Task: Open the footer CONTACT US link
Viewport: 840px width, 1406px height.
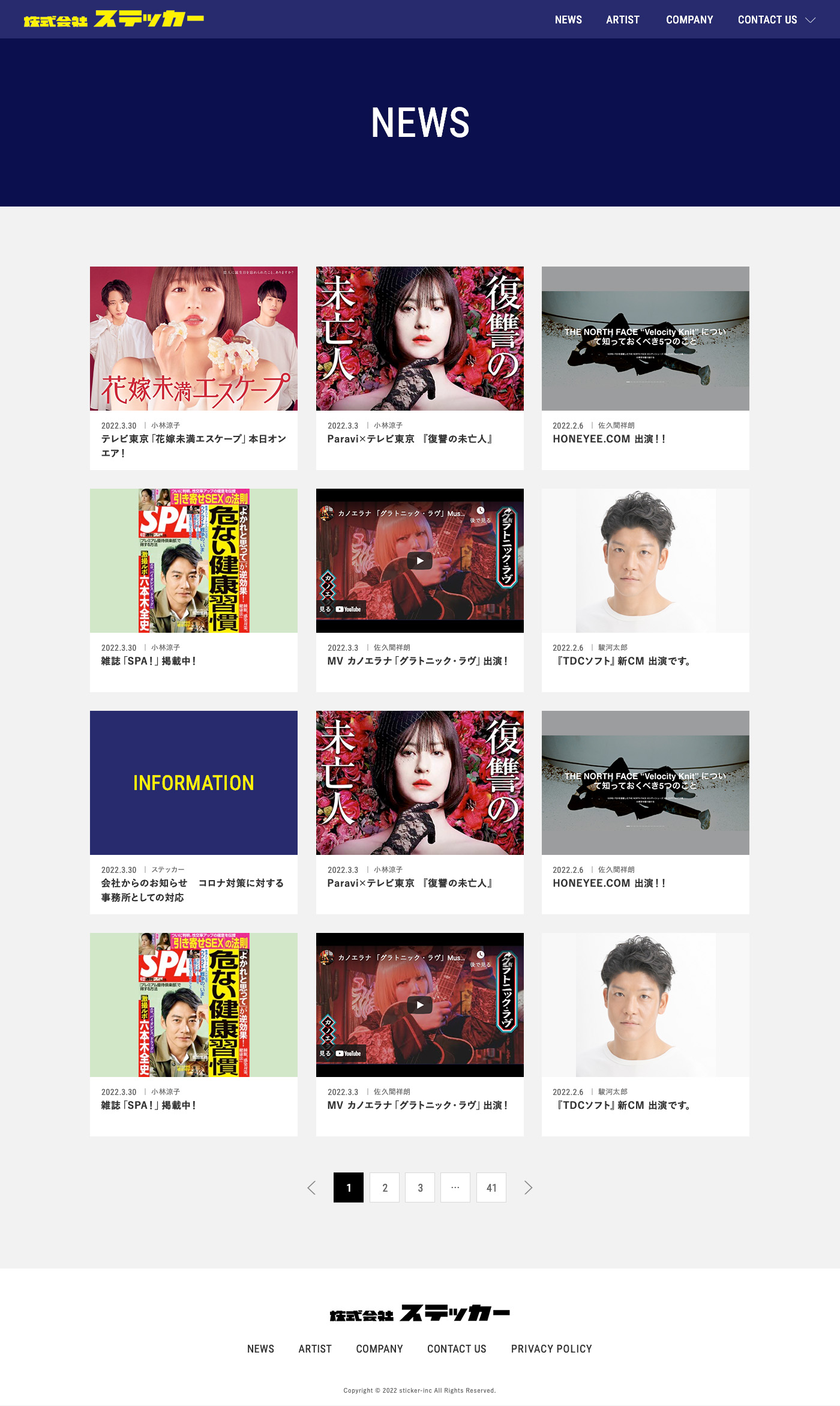Action: (x=457, y=1349)
